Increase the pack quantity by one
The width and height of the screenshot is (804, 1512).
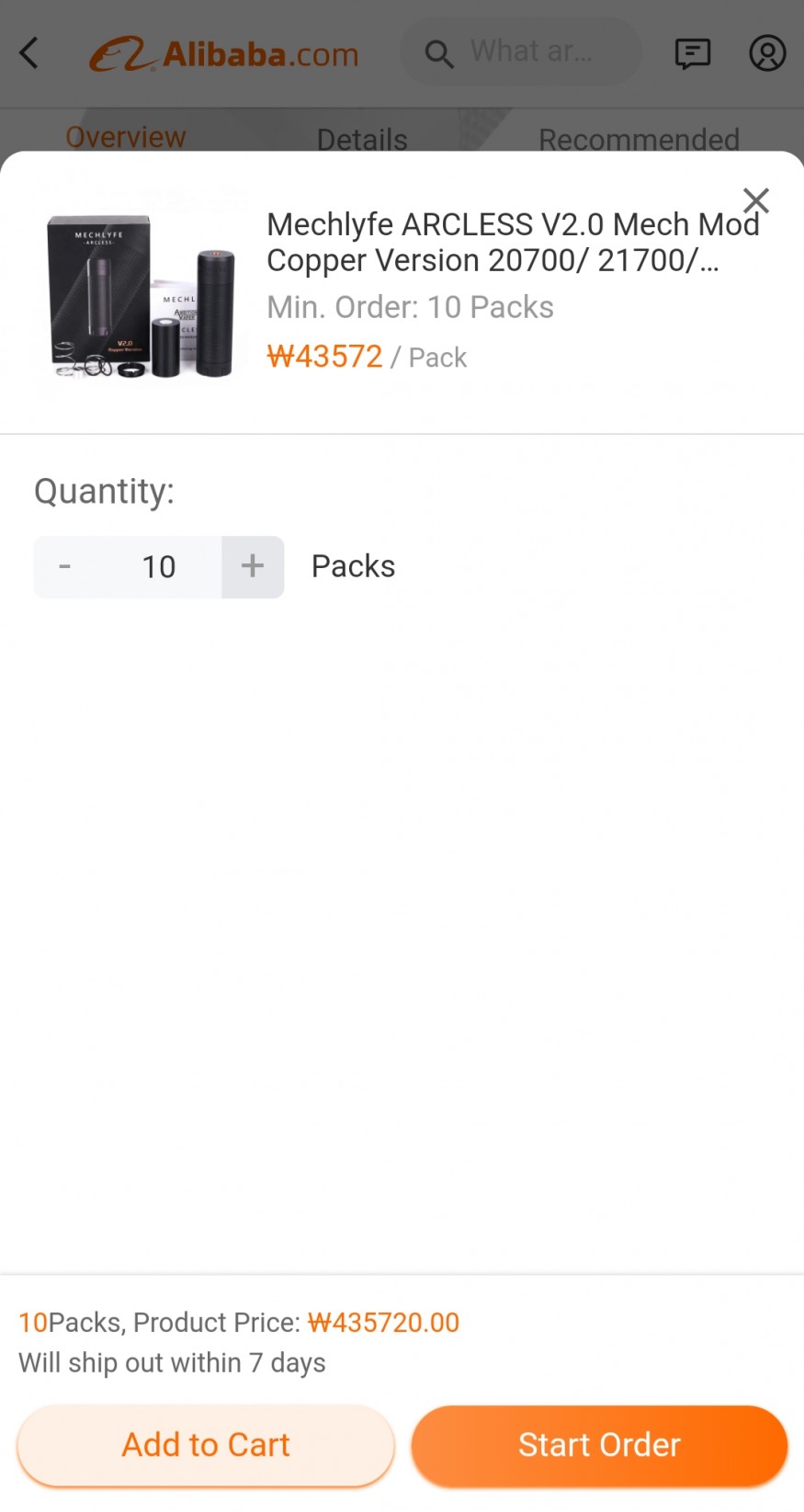(x=253, y=567)
